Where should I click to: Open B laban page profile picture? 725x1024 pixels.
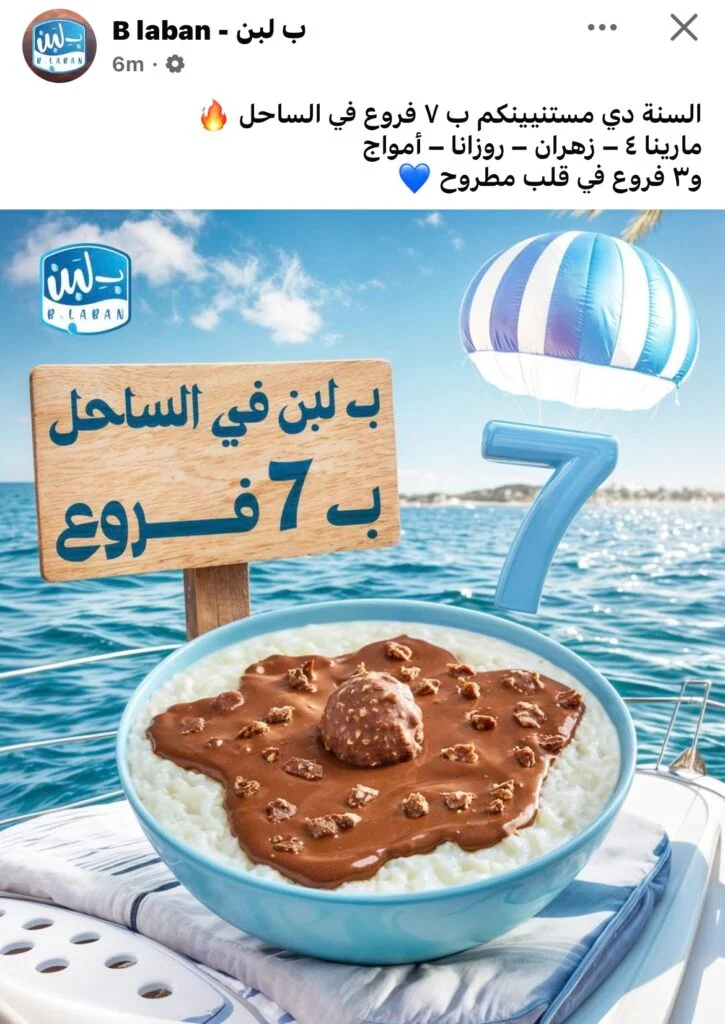tap(59, 45)
